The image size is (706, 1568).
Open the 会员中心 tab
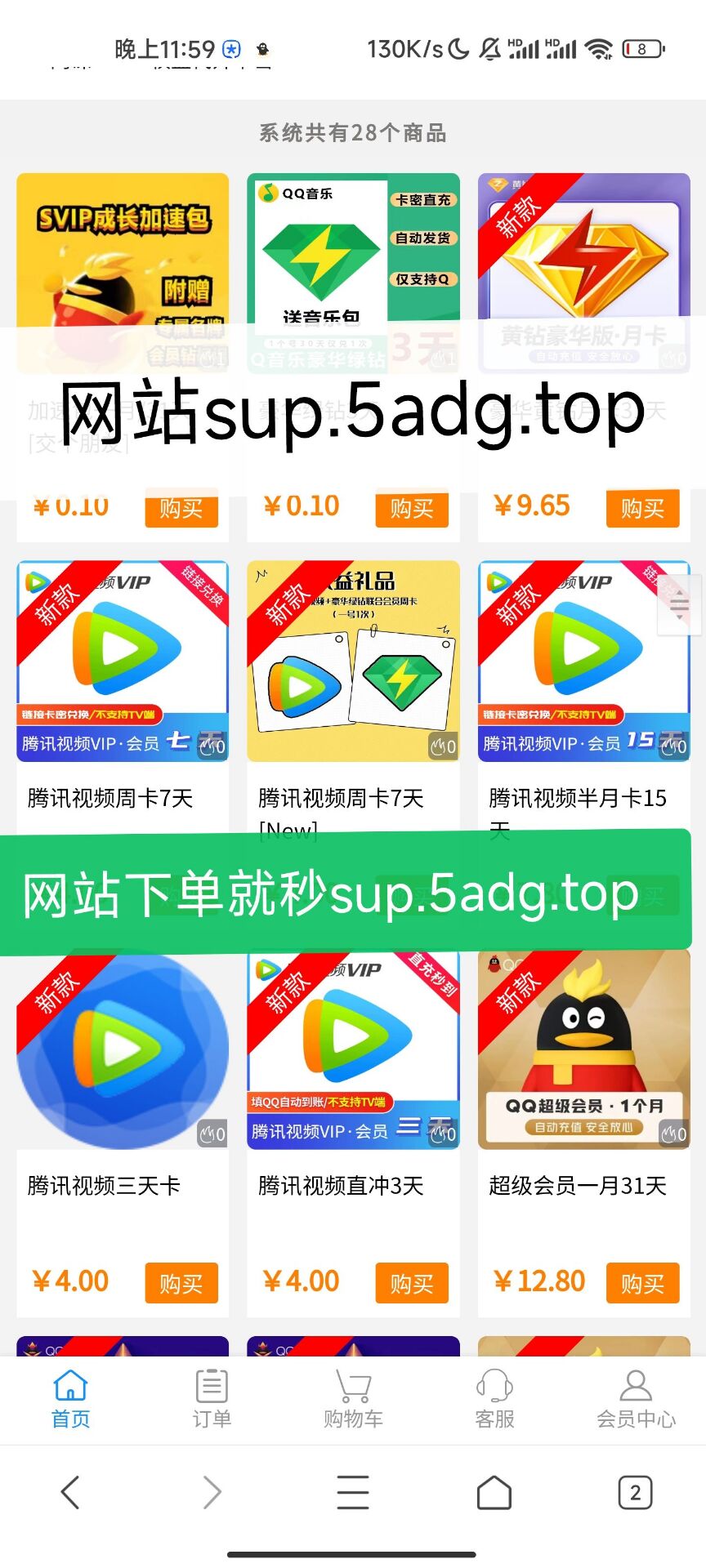point(636,1399)
